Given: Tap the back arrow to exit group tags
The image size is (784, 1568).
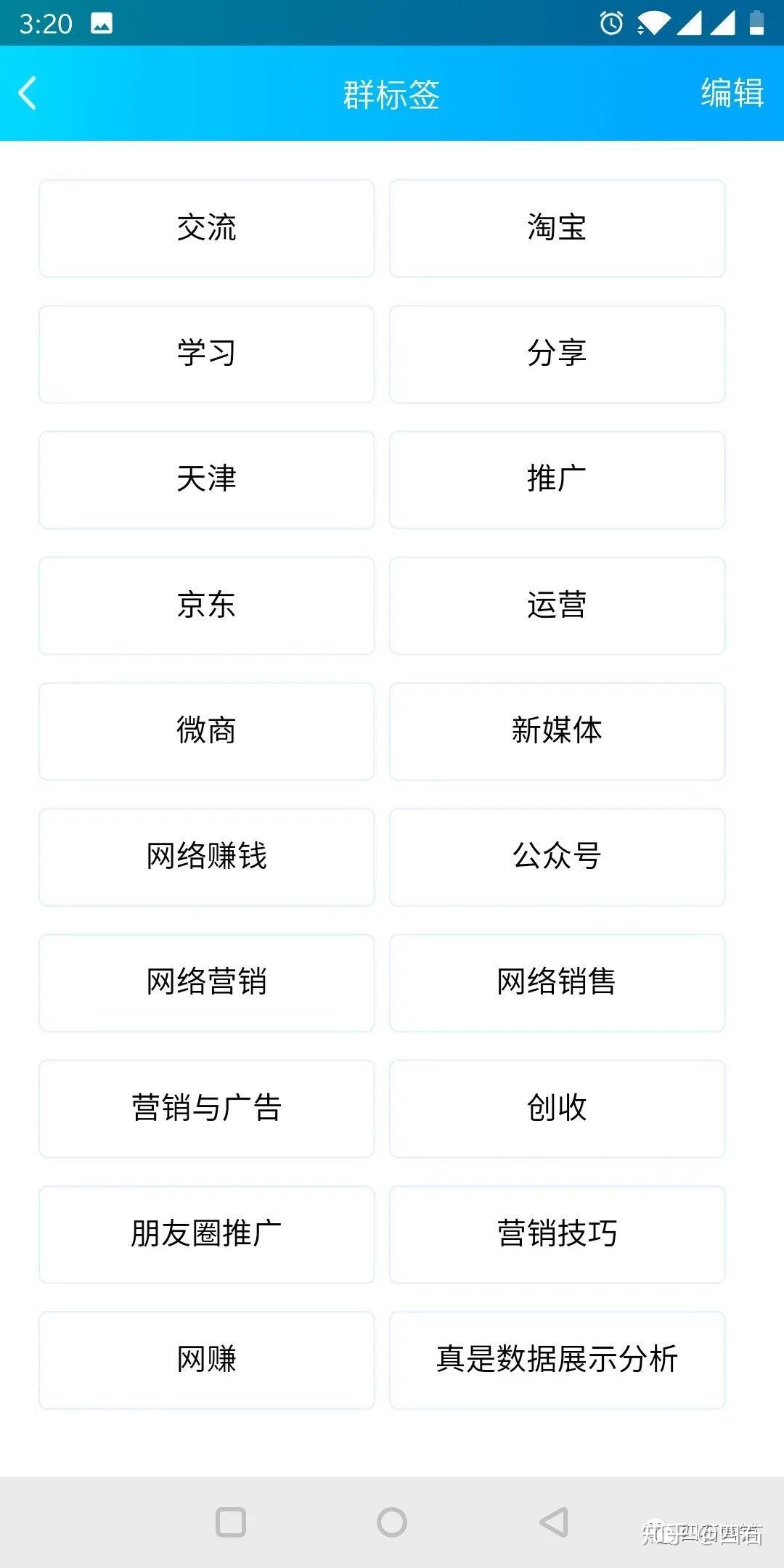Looking at the screenshot, I should coord(25,94).
